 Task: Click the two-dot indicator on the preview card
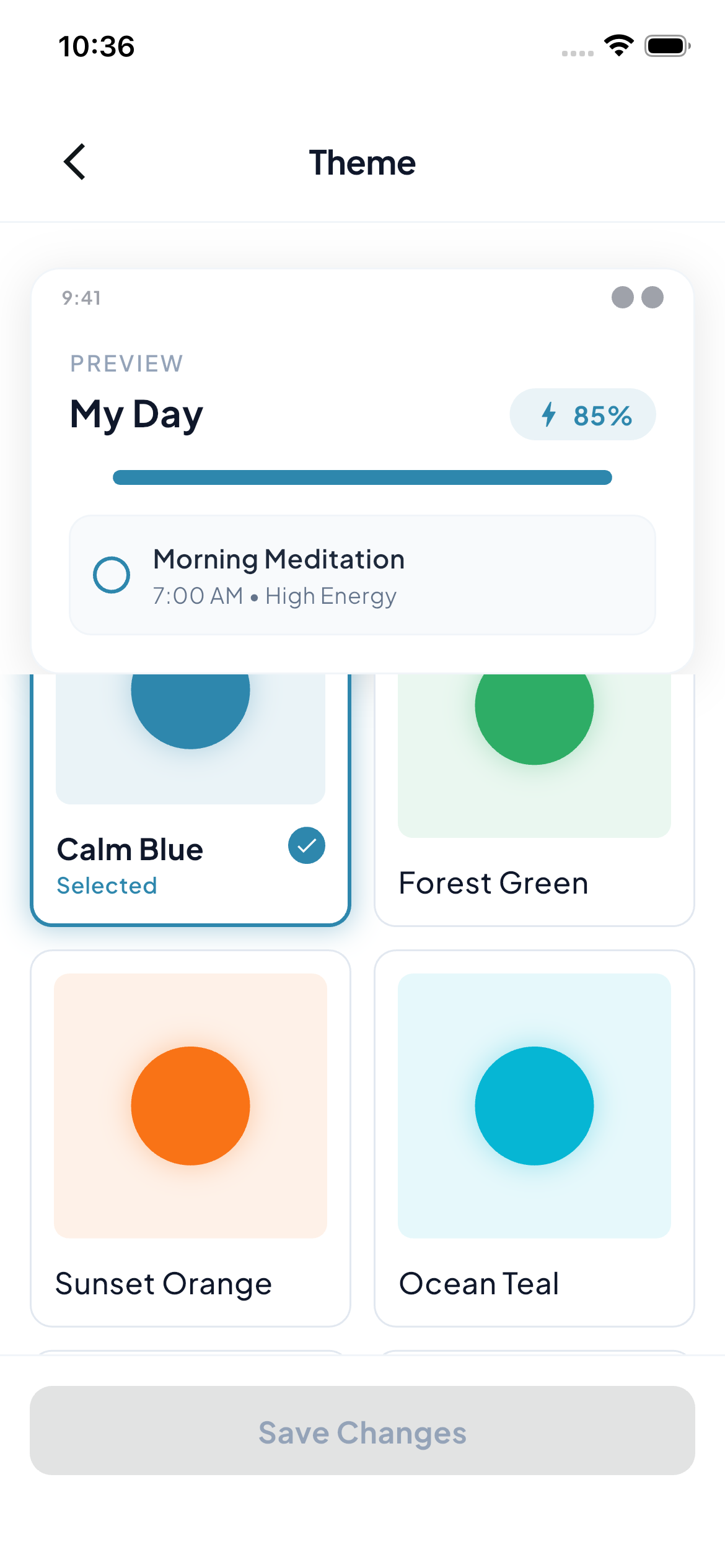click(x=635, y=298)
